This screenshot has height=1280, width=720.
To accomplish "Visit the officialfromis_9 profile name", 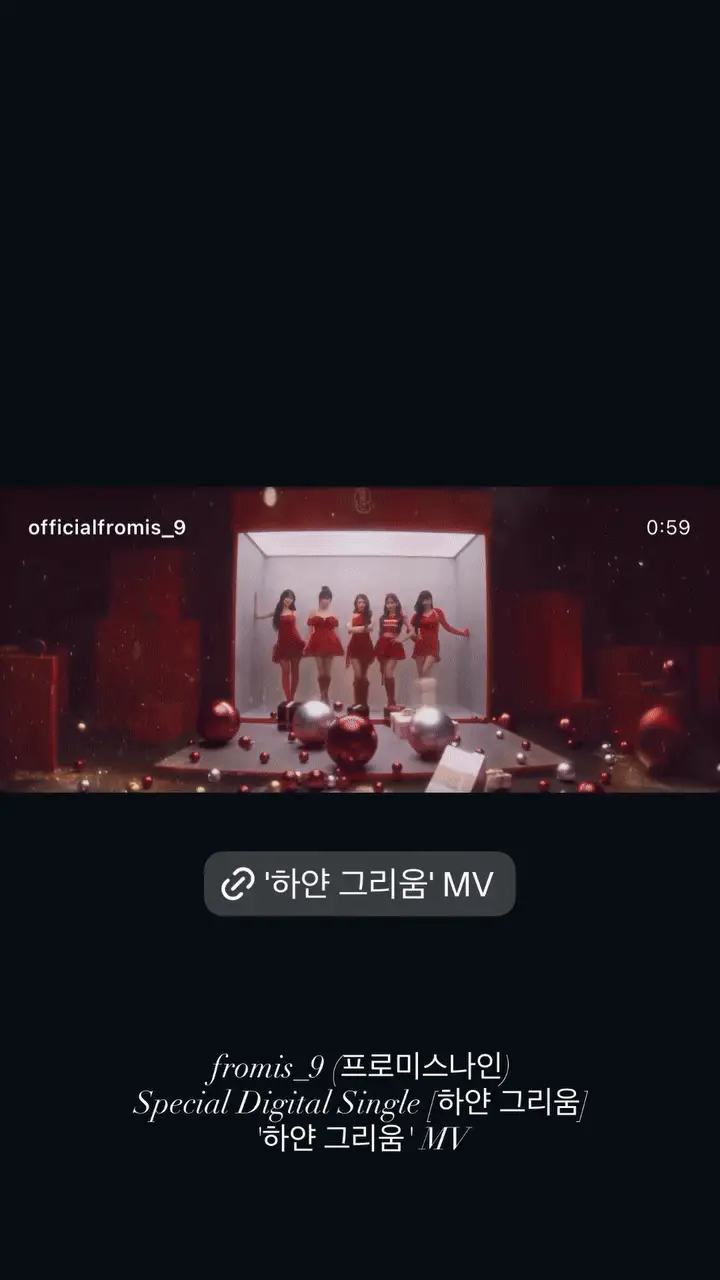I will coord(107,527).
